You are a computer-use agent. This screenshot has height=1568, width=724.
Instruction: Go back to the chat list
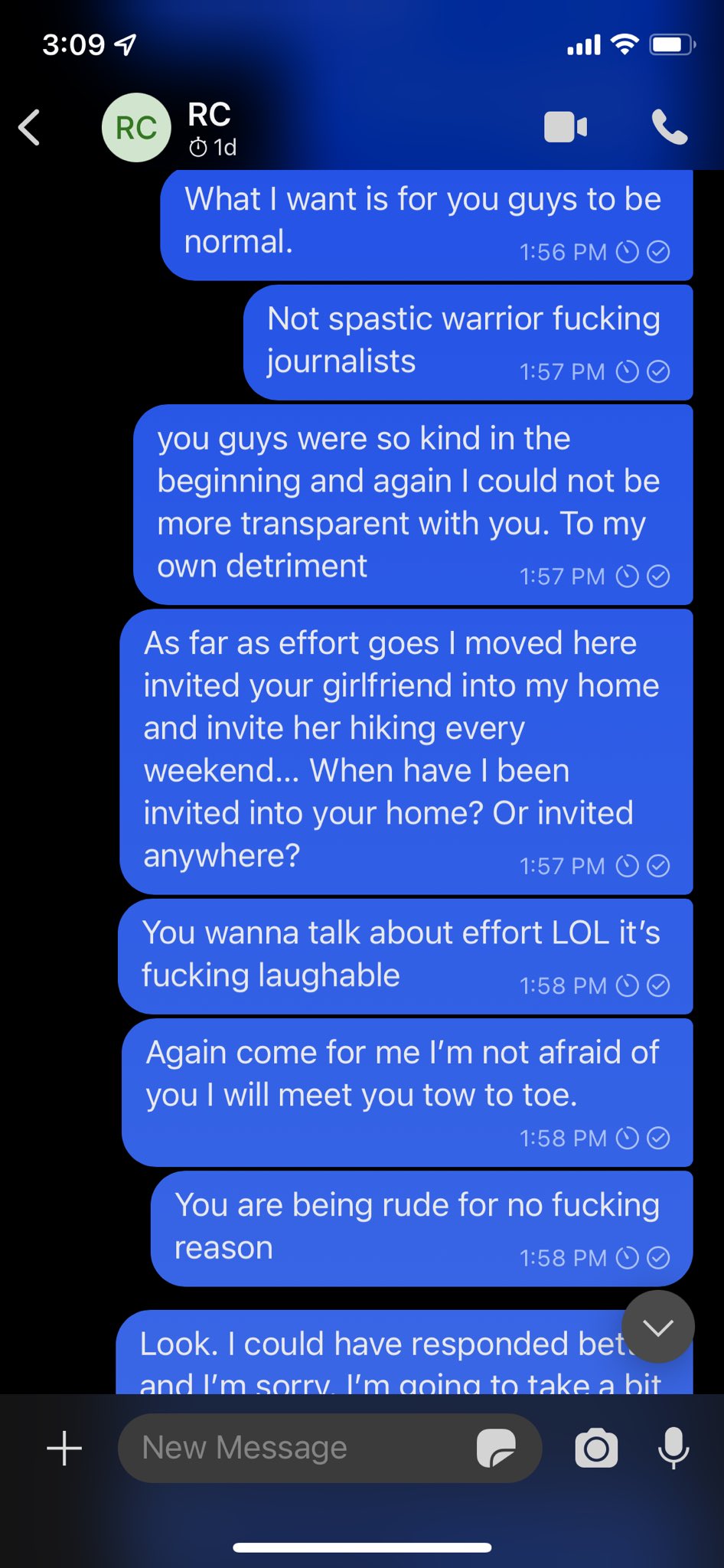pos(29,127)
